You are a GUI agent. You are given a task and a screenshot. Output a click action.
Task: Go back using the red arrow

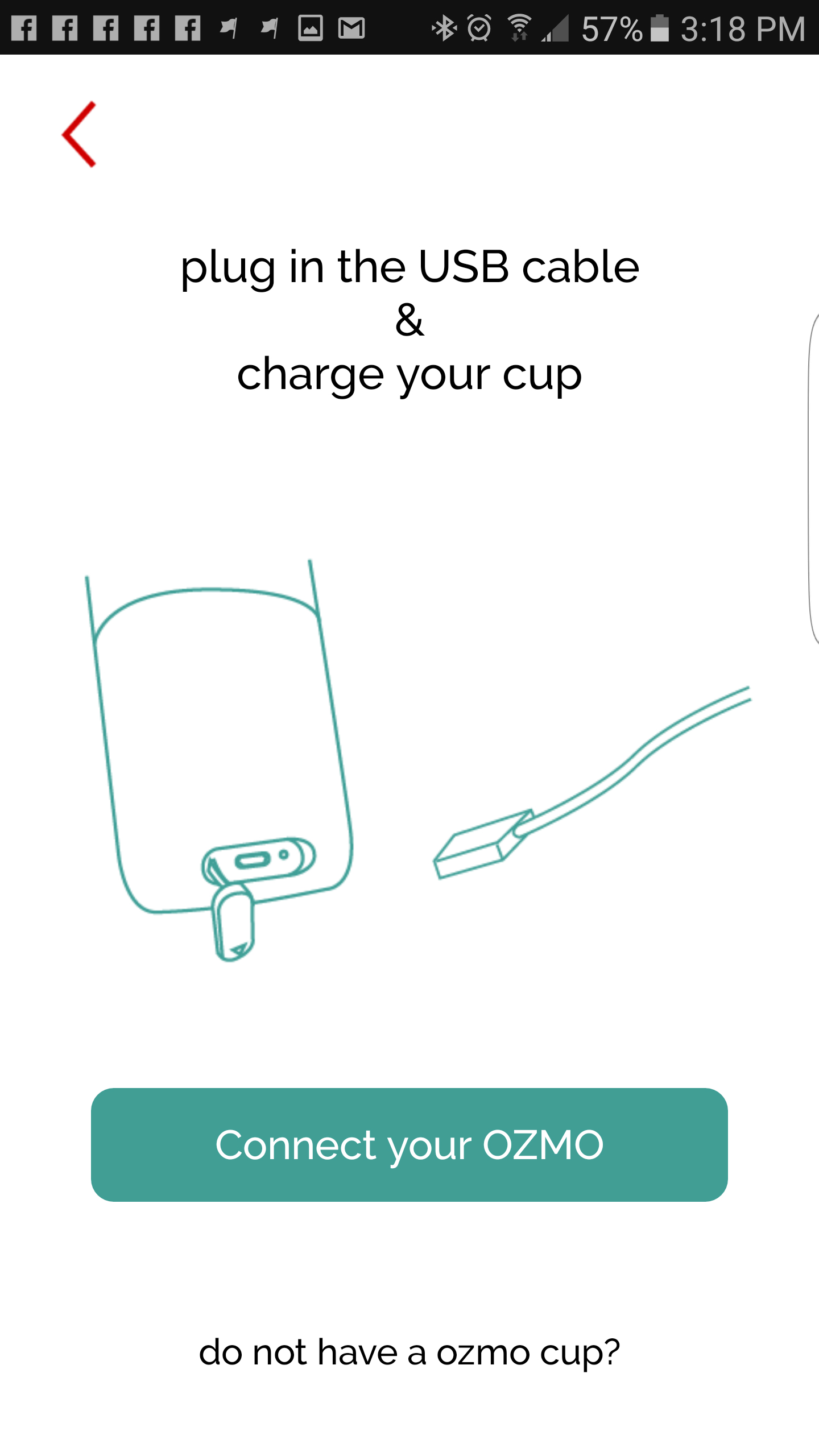[80, 135]
